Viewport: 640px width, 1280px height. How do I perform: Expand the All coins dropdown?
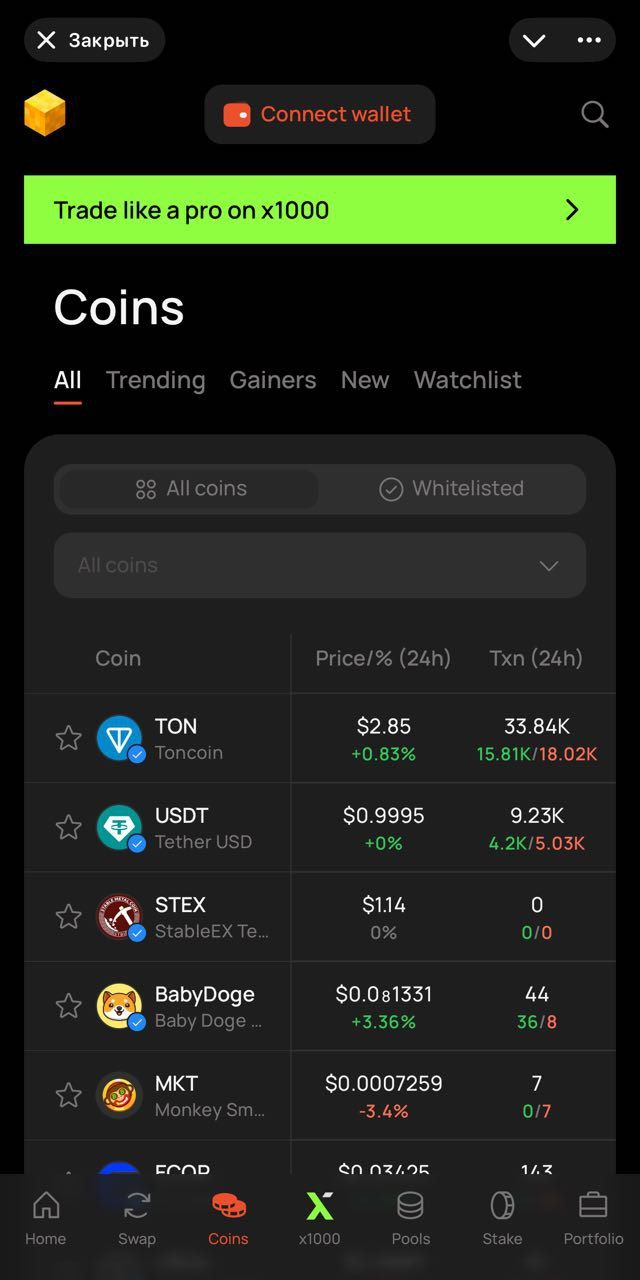coord(320,566)
